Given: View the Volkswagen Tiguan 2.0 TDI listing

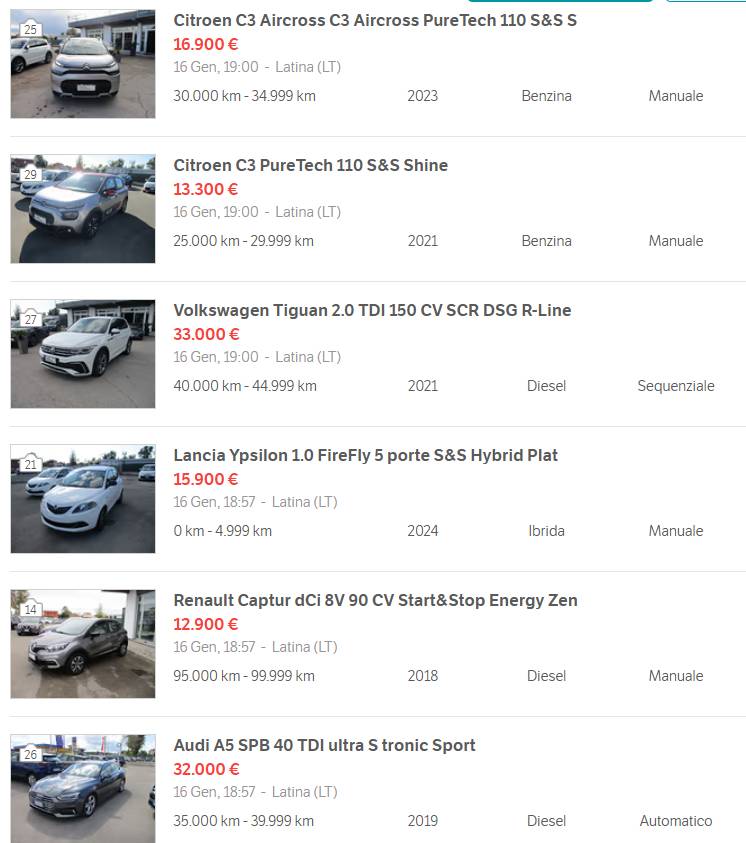Looking at the screenshot, I should [372, 310].
